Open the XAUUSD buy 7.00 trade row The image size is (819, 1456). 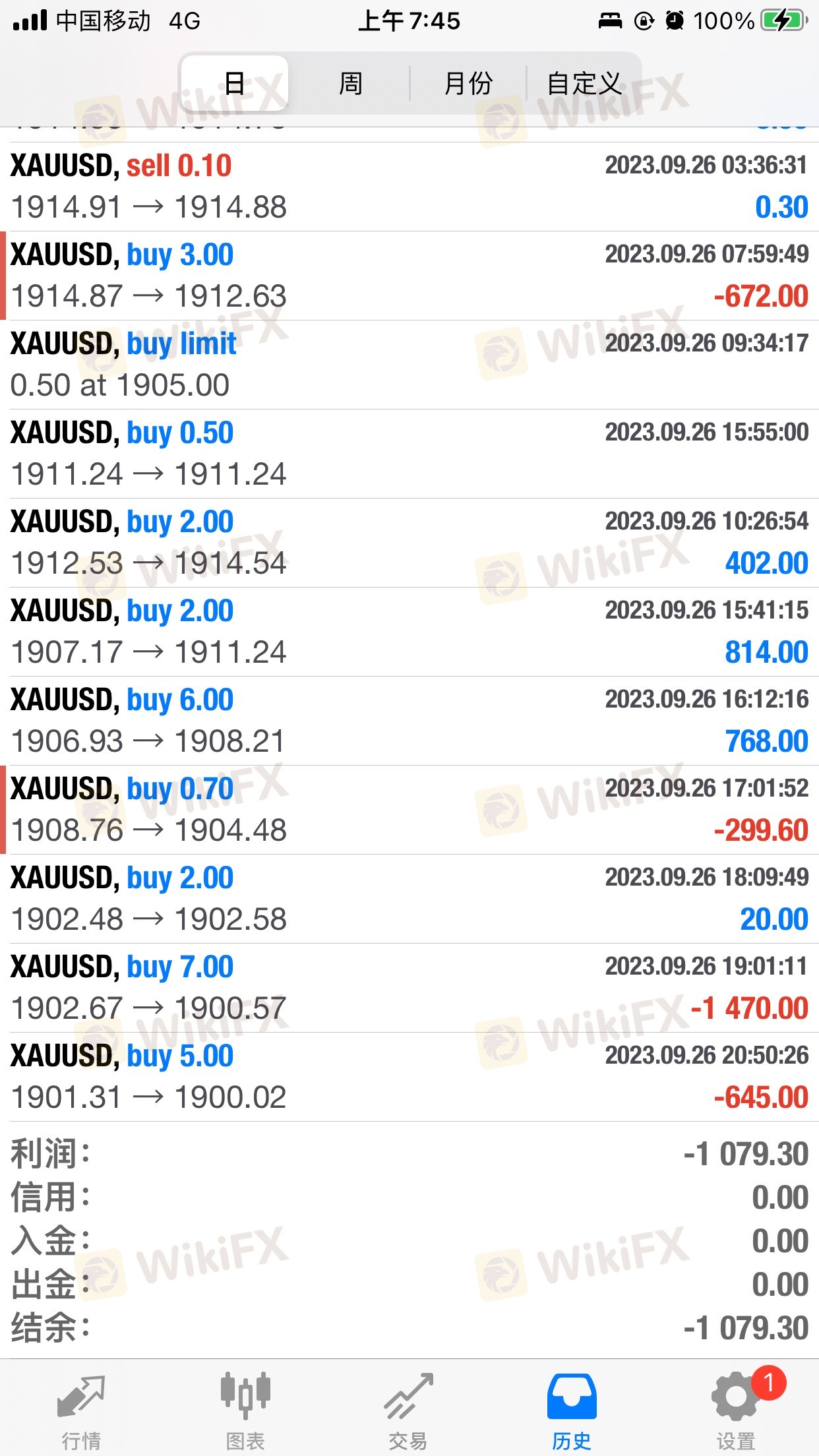point(409,988)
